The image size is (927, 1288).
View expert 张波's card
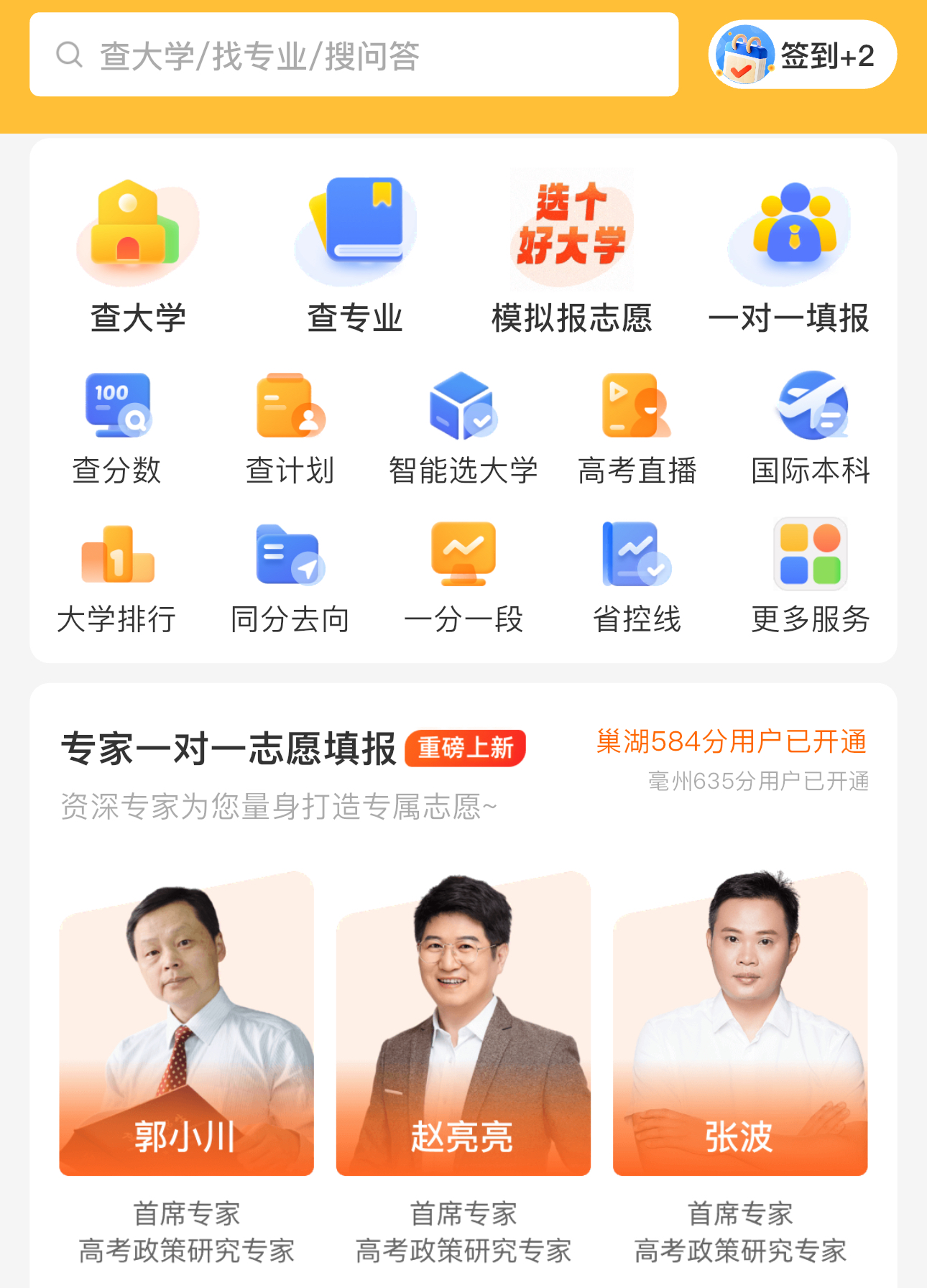click(740, 1024)
